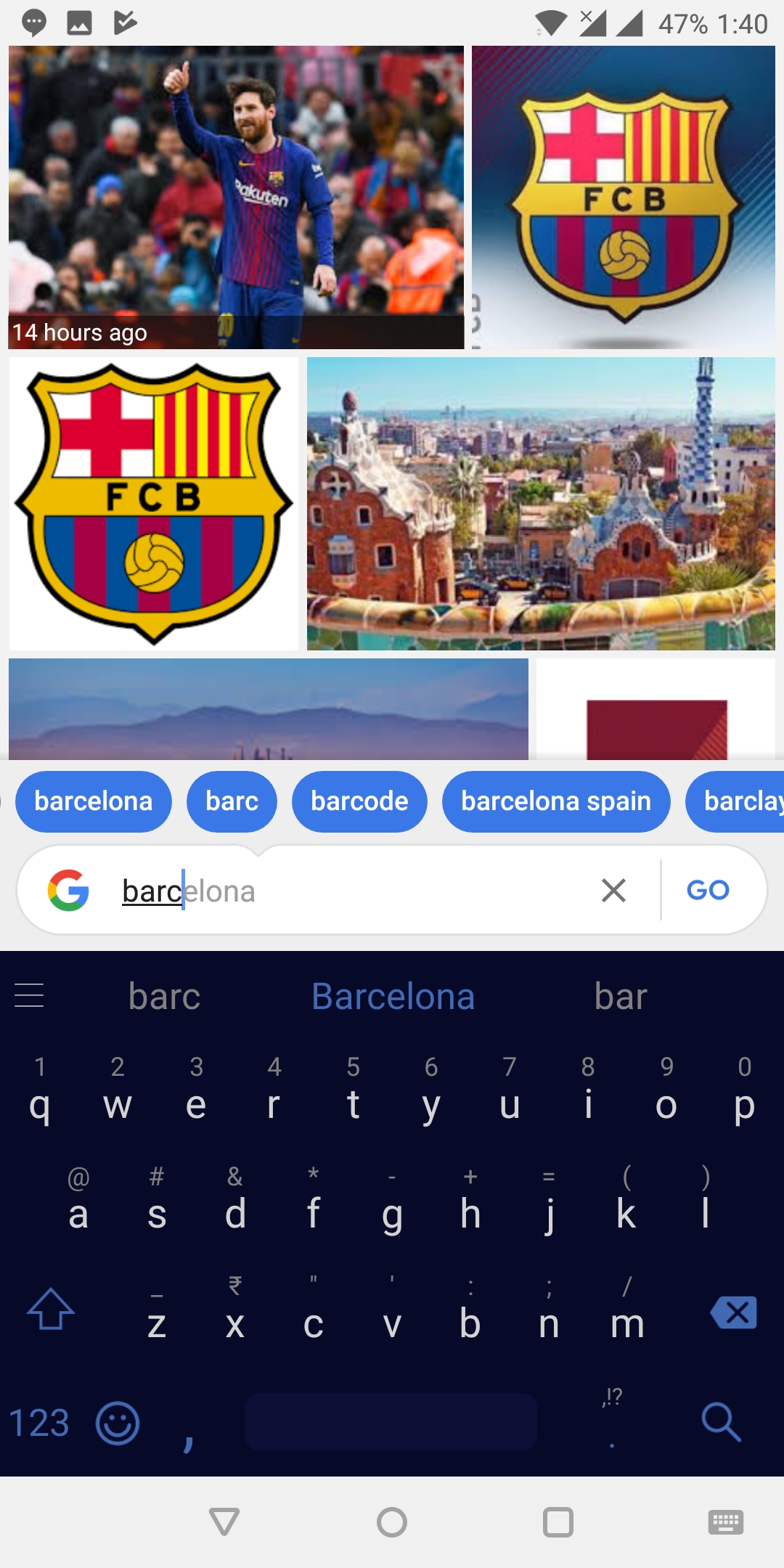Switch keyboard to 123 numbers layout
Screen dimensions: 784x1568
(x=39, y=1424)
